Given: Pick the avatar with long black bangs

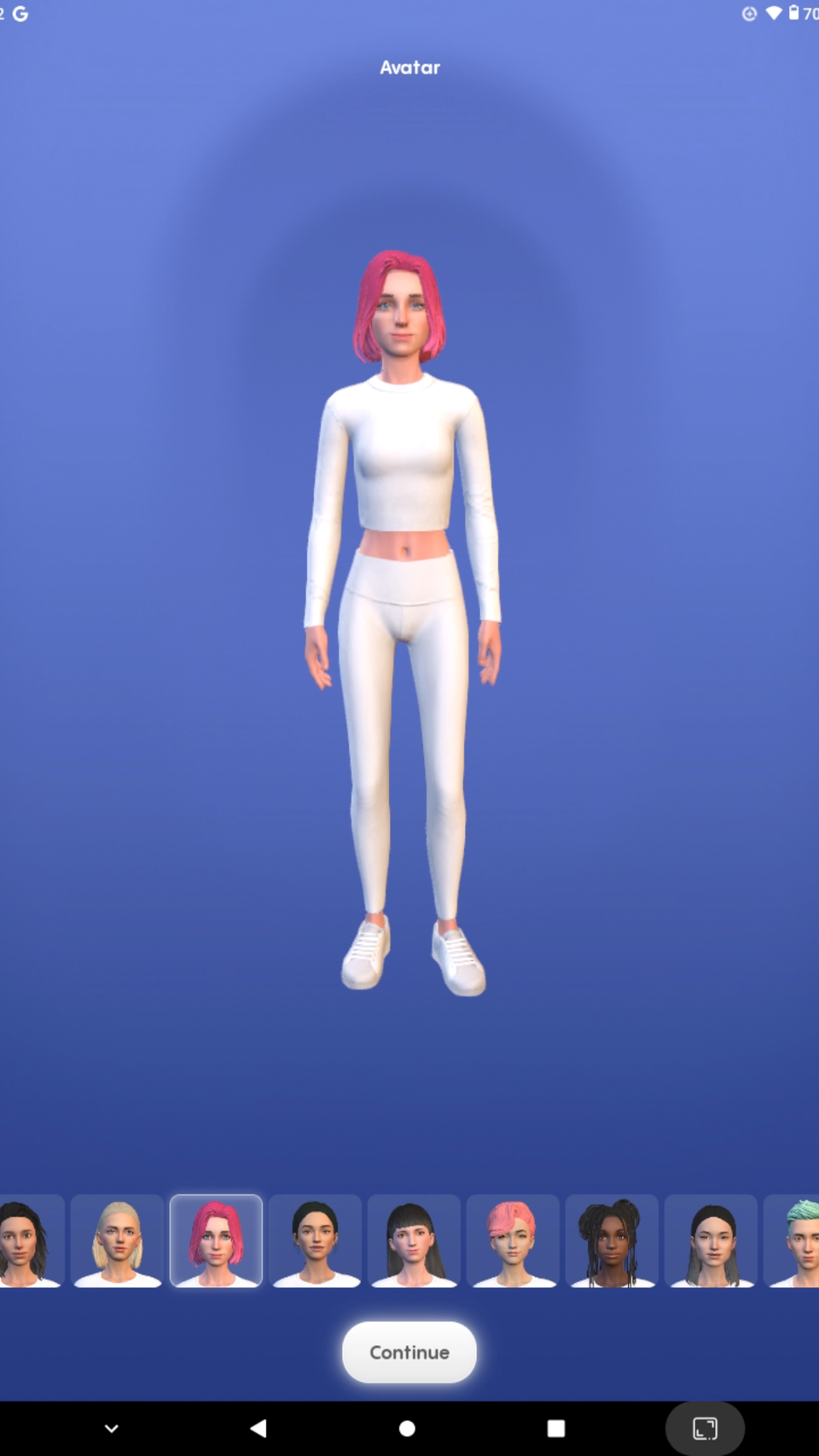Looking at the screenshot, I should [x=414, y=1241].
